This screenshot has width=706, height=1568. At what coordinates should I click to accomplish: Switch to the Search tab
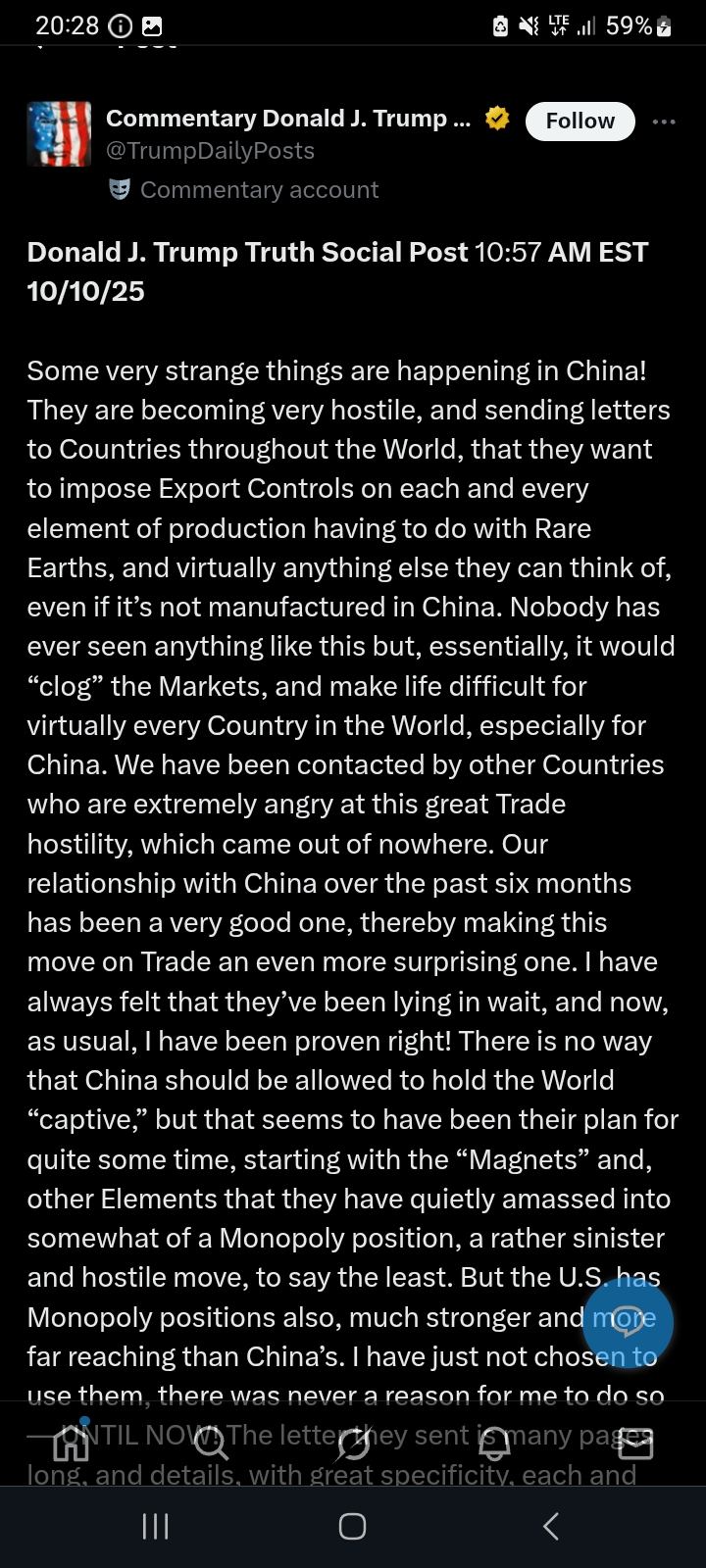coord(211,1443)
